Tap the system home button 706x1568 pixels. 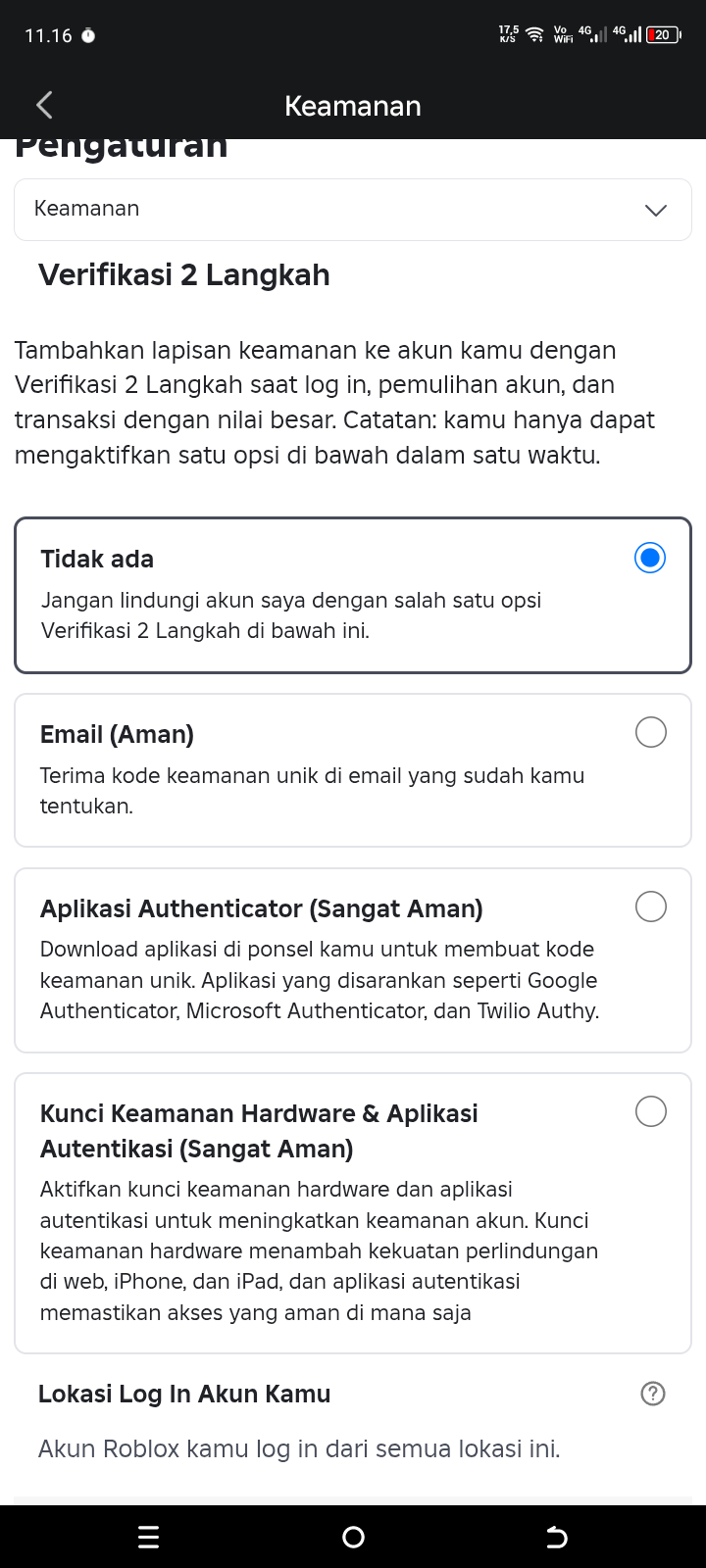click(x=354, y=1538)
